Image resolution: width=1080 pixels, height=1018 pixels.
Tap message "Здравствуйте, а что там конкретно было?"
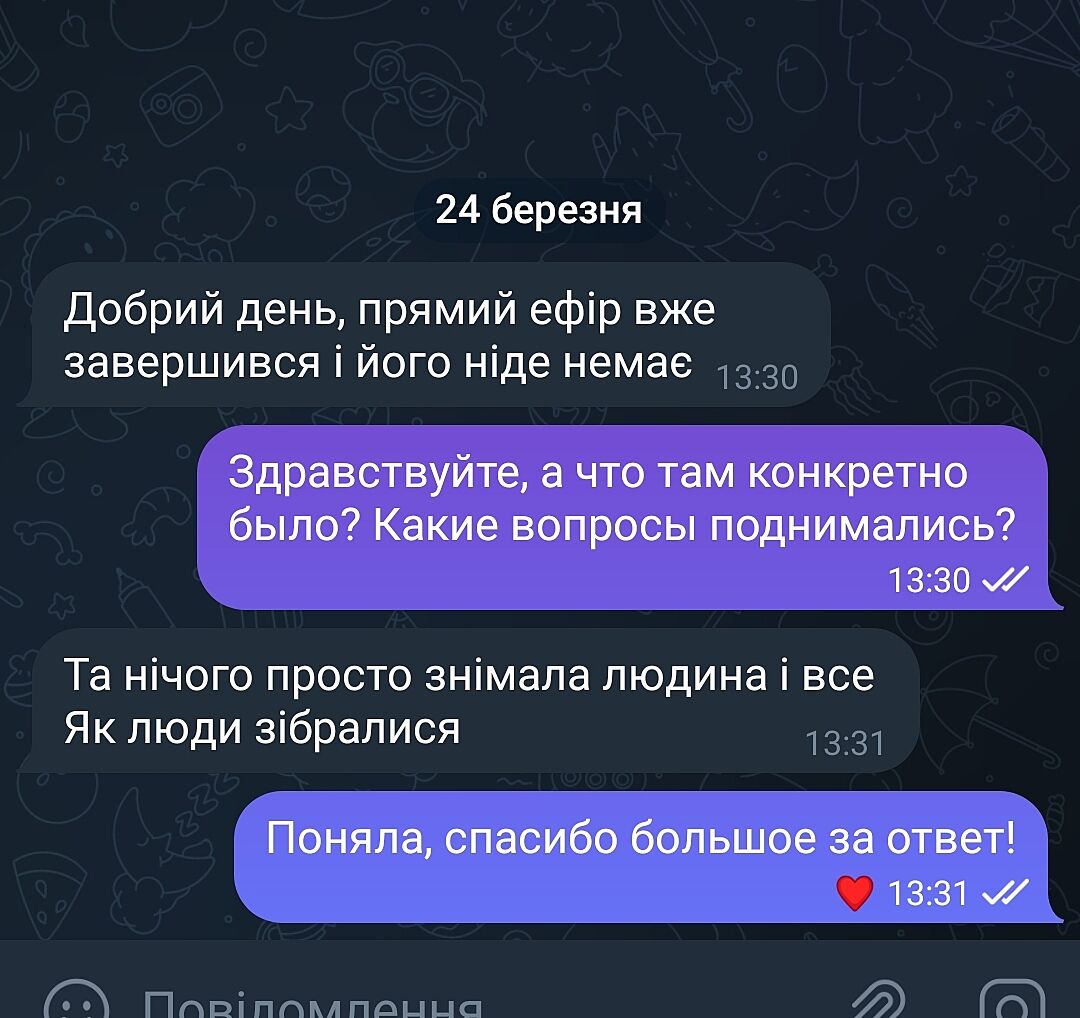point(620,516)
